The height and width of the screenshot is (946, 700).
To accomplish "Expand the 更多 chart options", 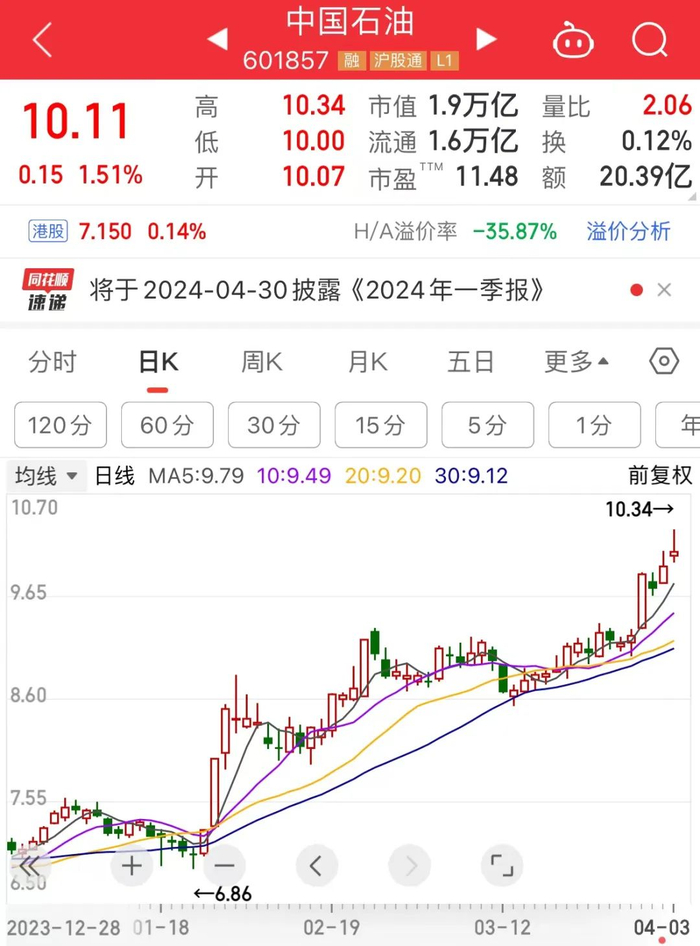I will click(576, 362).
